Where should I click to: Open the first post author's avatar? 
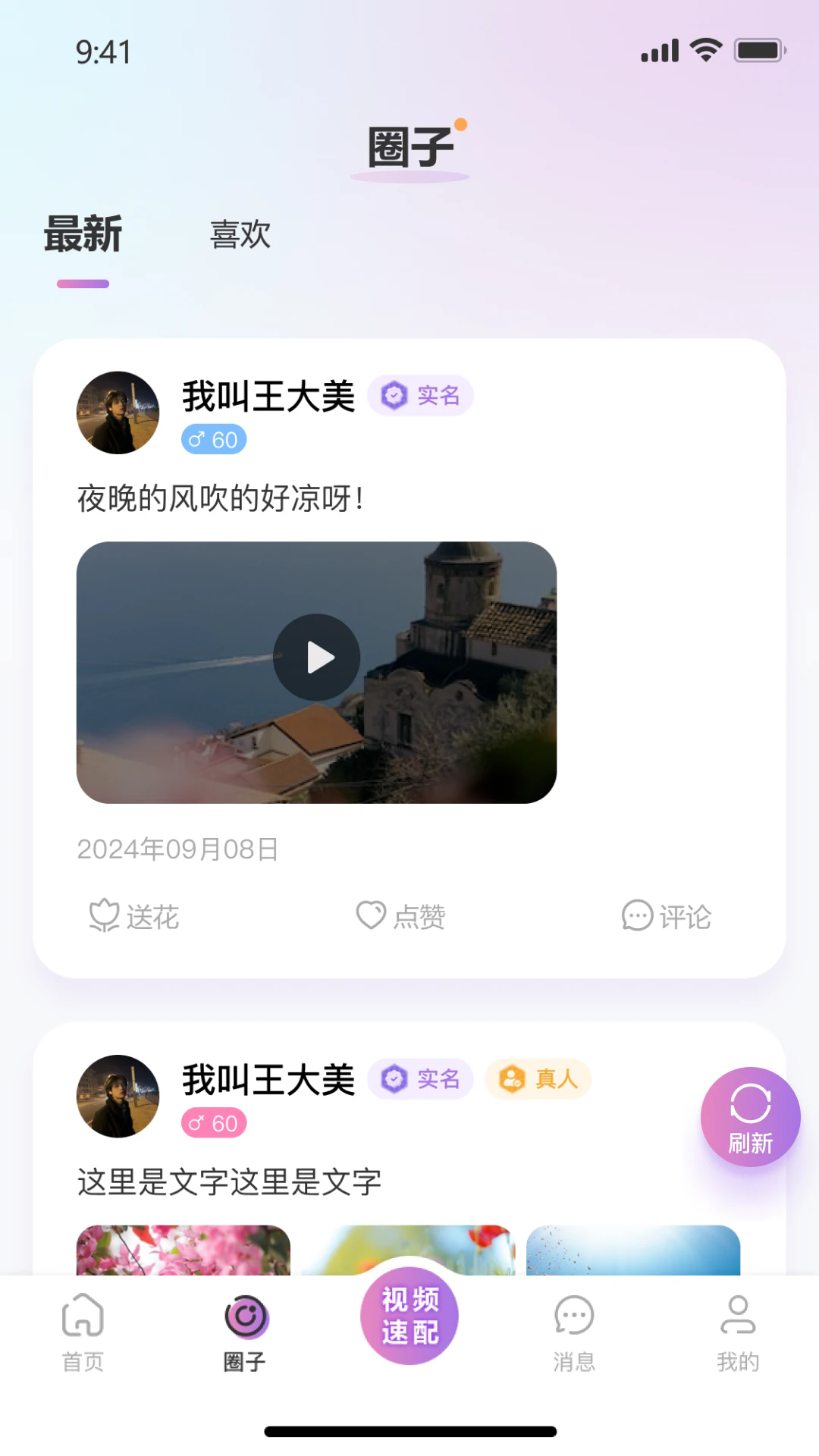[118, 411]
